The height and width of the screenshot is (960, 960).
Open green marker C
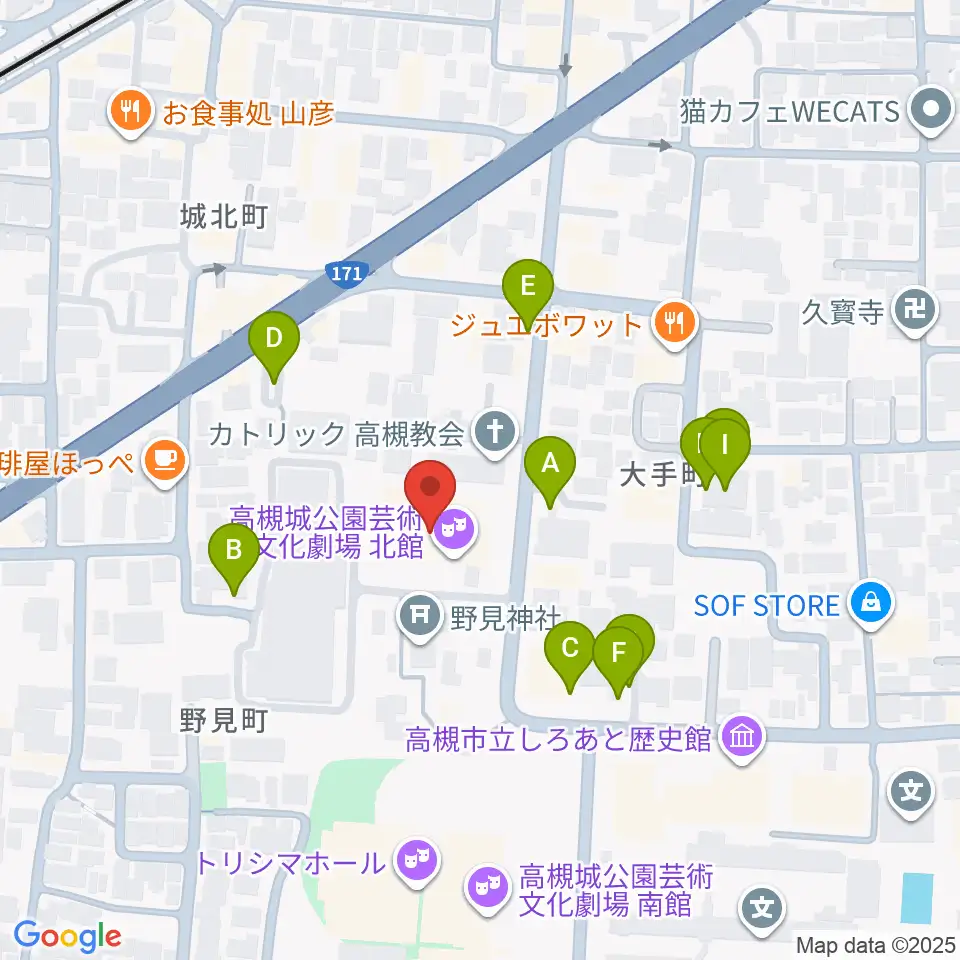[569, 650]
